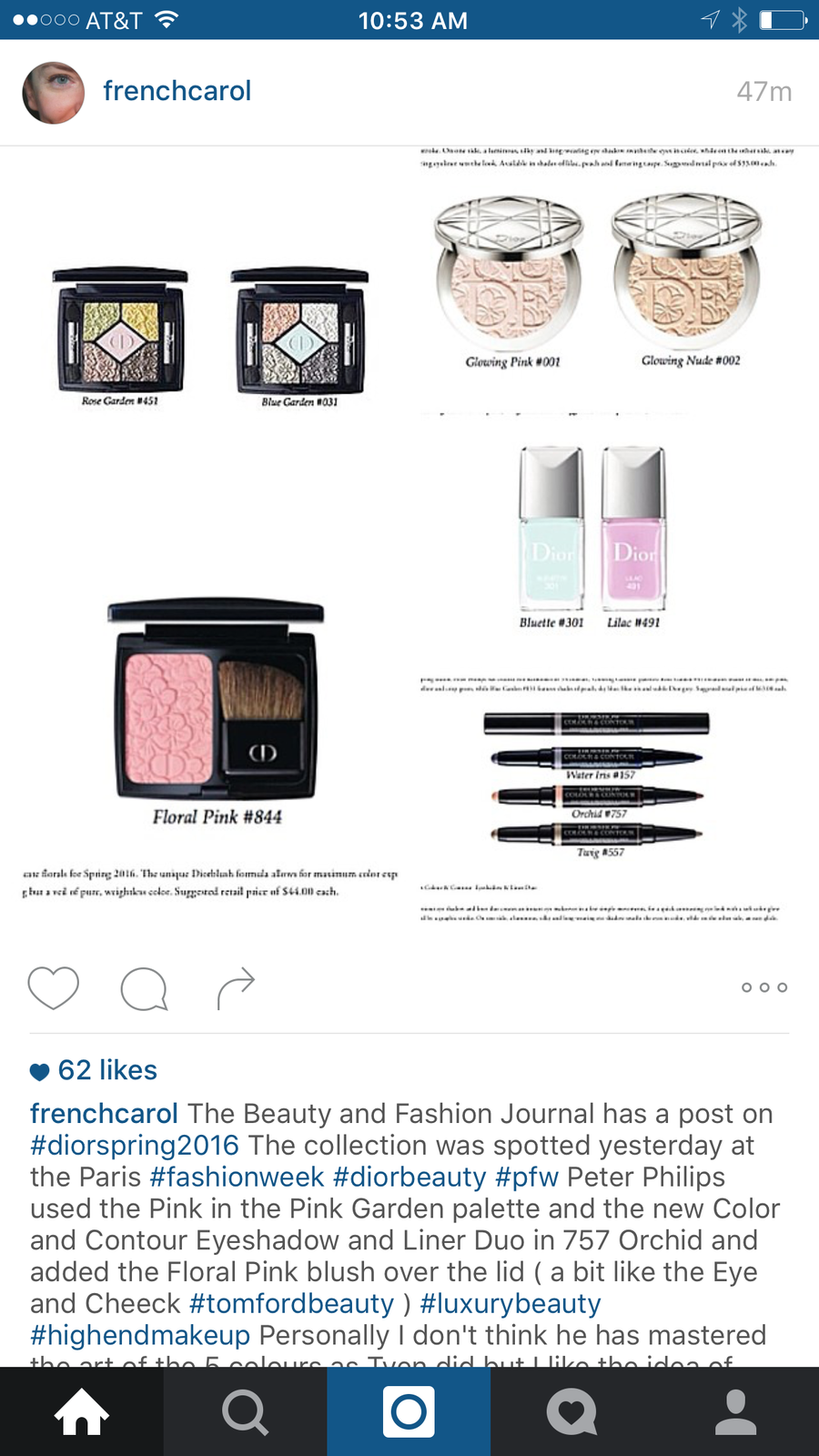Go to the Home feed tab

click(82, 1411)
